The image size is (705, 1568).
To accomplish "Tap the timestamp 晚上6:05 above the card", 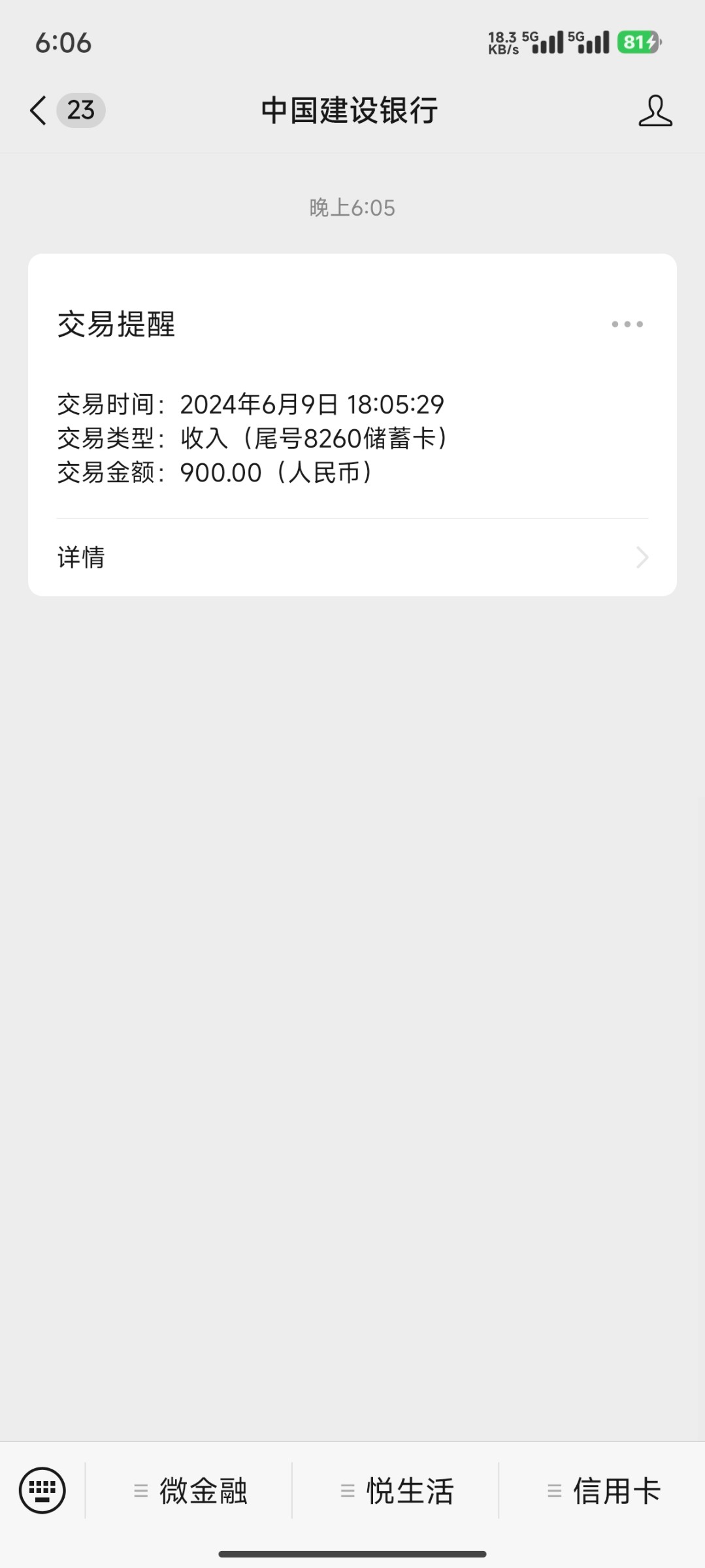I will pyautogui.click(x=352, y=208).
